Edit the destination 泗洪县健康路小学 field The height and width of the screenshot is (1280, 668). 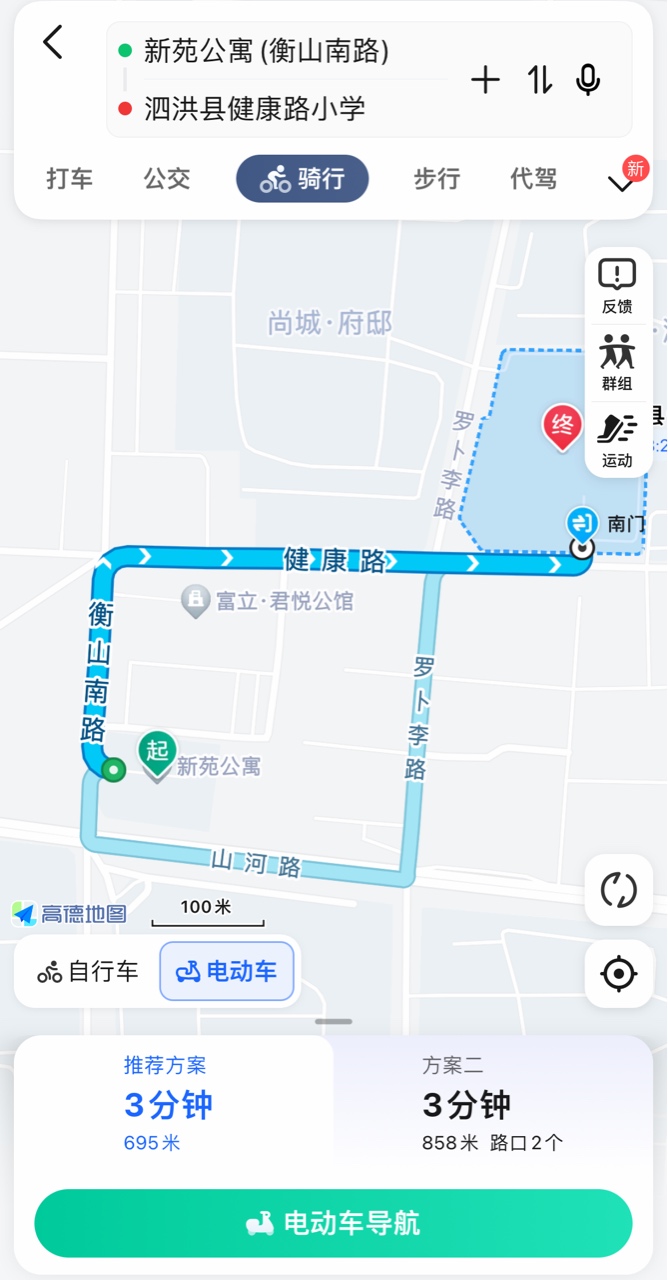pyautogui.click(x=255, y=108)
